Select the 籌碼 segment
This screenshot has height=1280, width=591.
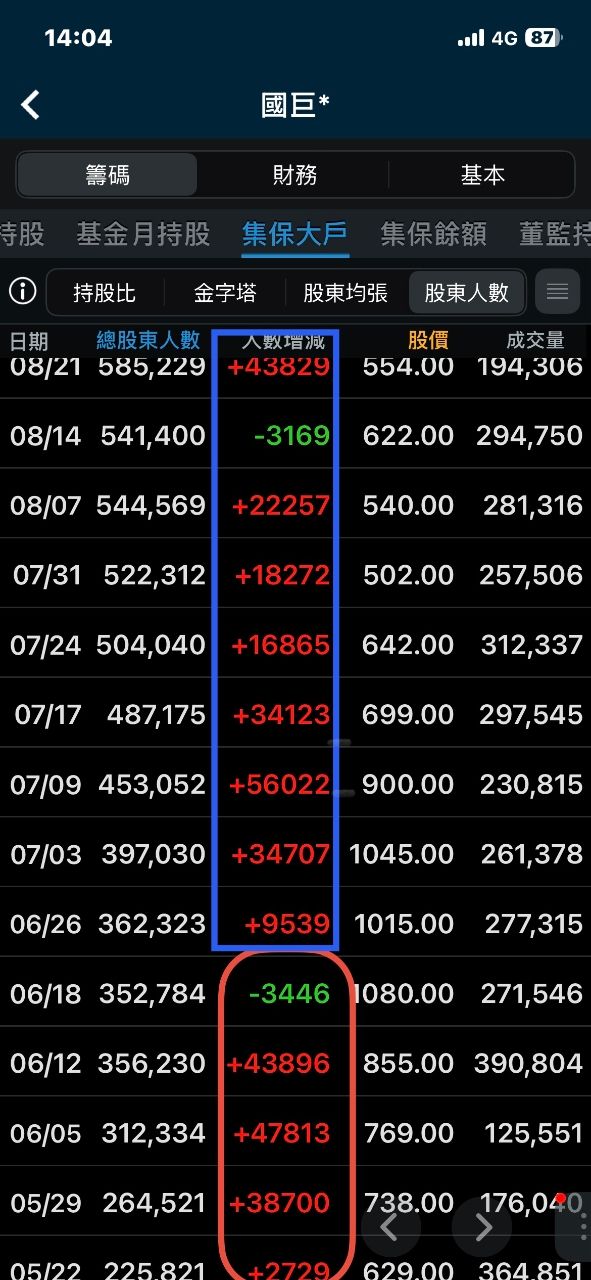tap(108, 175)
